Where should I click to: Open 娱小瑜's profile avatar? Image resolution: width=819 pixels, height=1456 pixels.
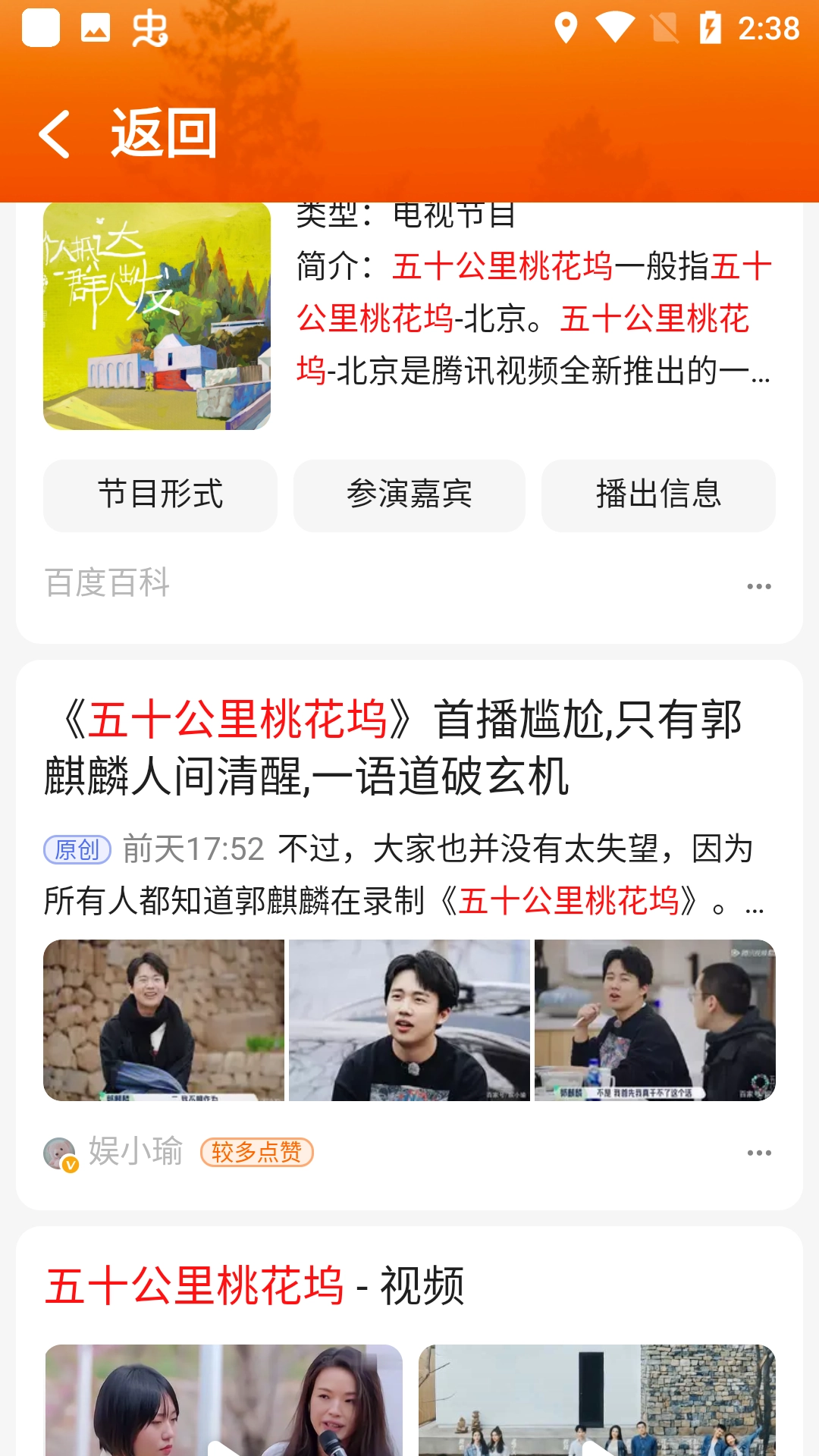click(57, 1151)
